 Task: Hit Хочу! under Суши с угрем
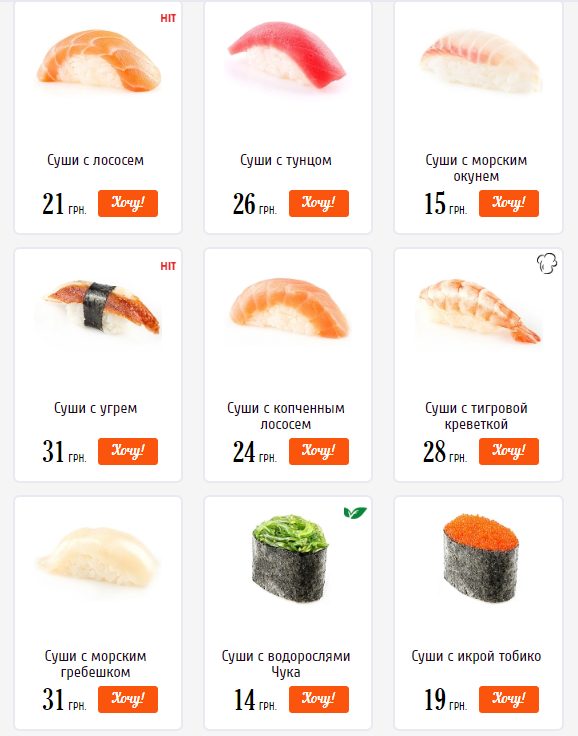[128, 451]
